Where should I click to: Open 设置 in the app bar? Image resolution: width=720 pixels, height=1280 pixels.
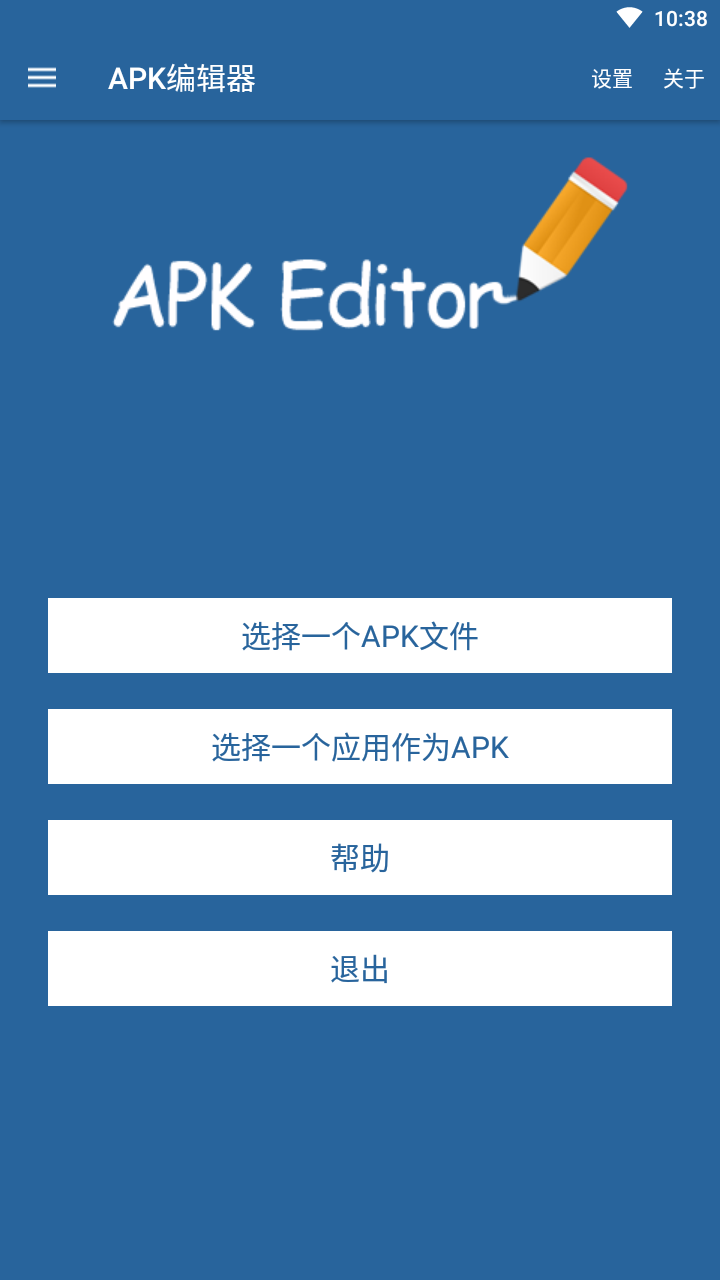coord(612,79)
